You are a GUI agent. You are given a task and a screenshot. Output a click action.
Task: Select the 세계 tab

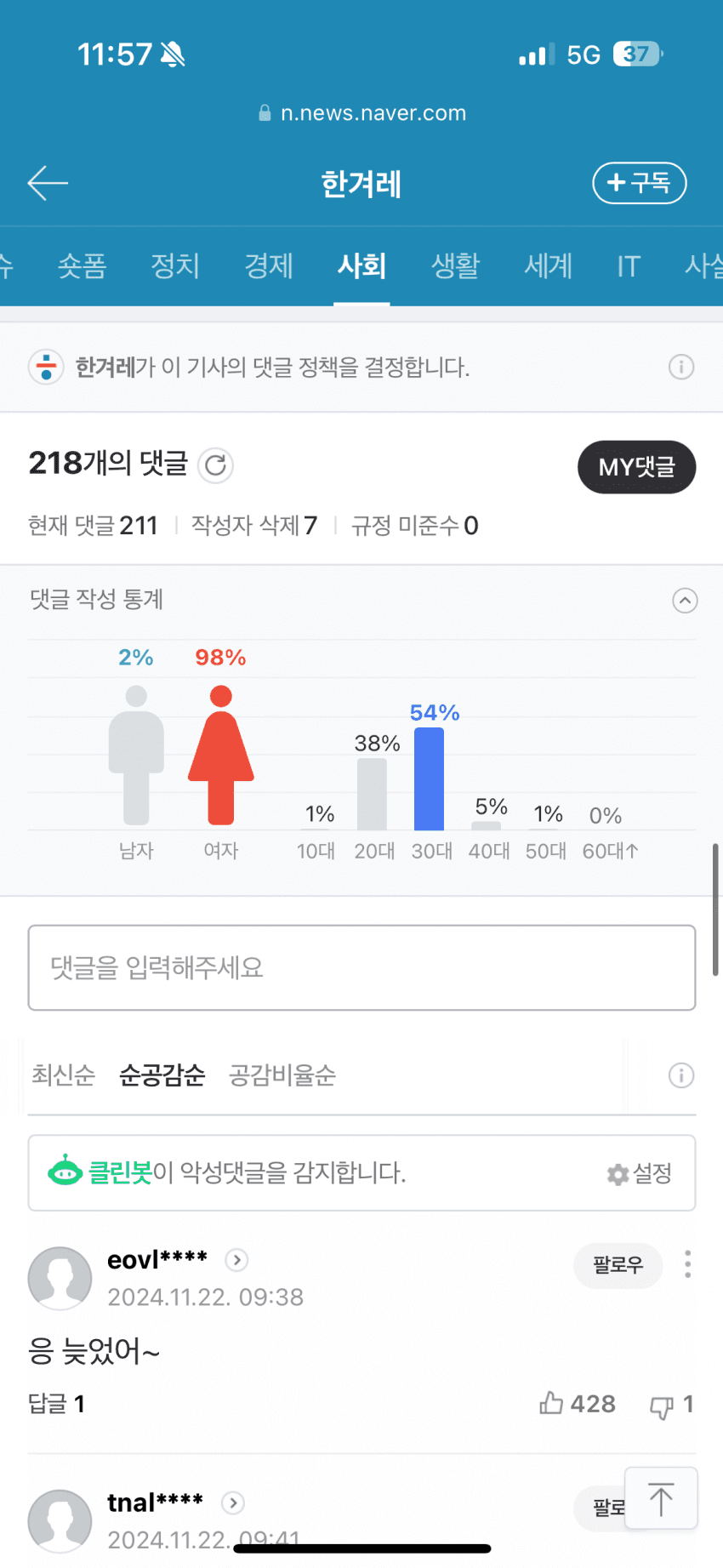[x=549, y=266]
